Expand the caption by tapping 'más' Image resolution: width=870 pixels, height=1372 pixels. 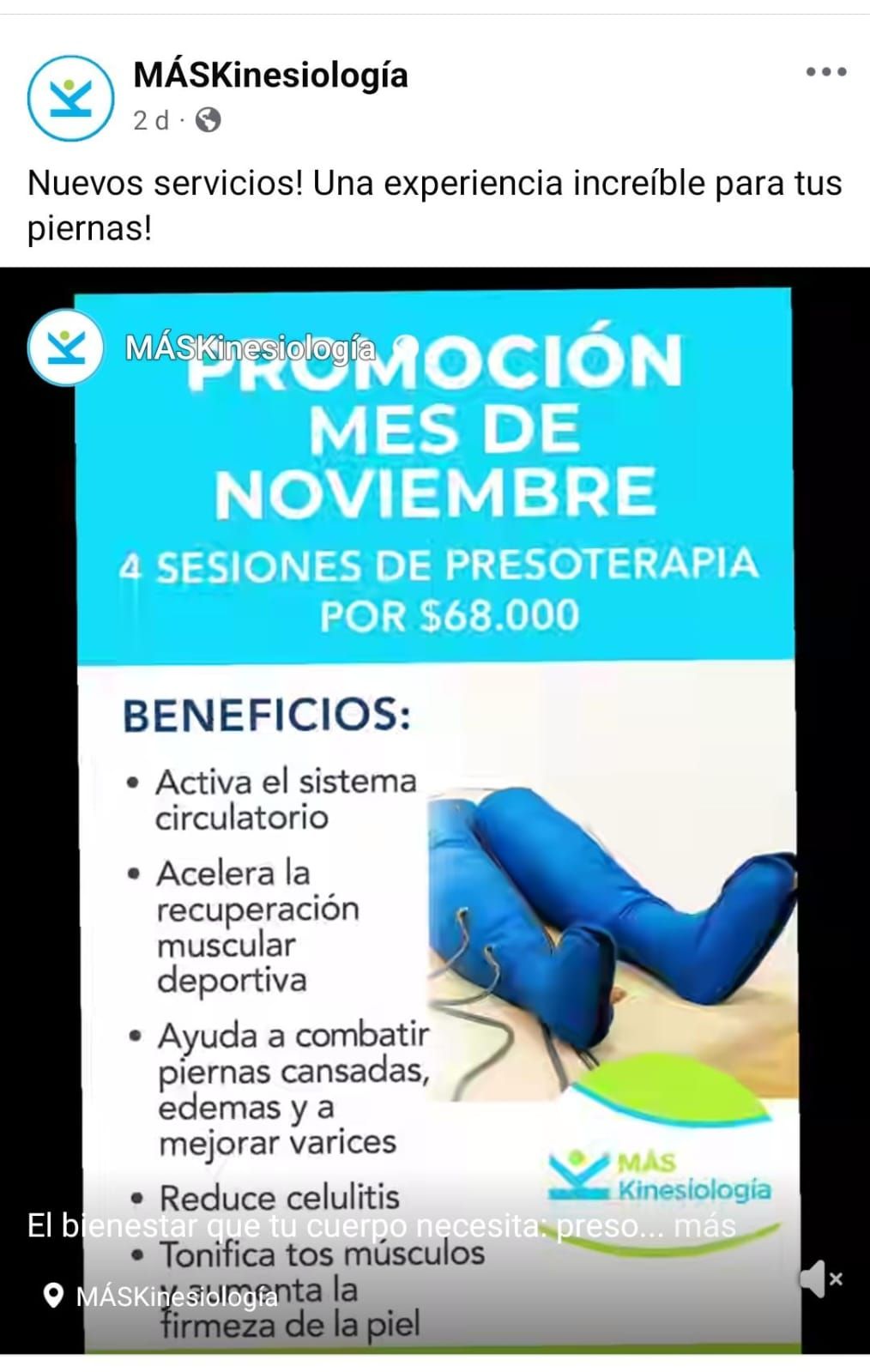point(704,1225)
